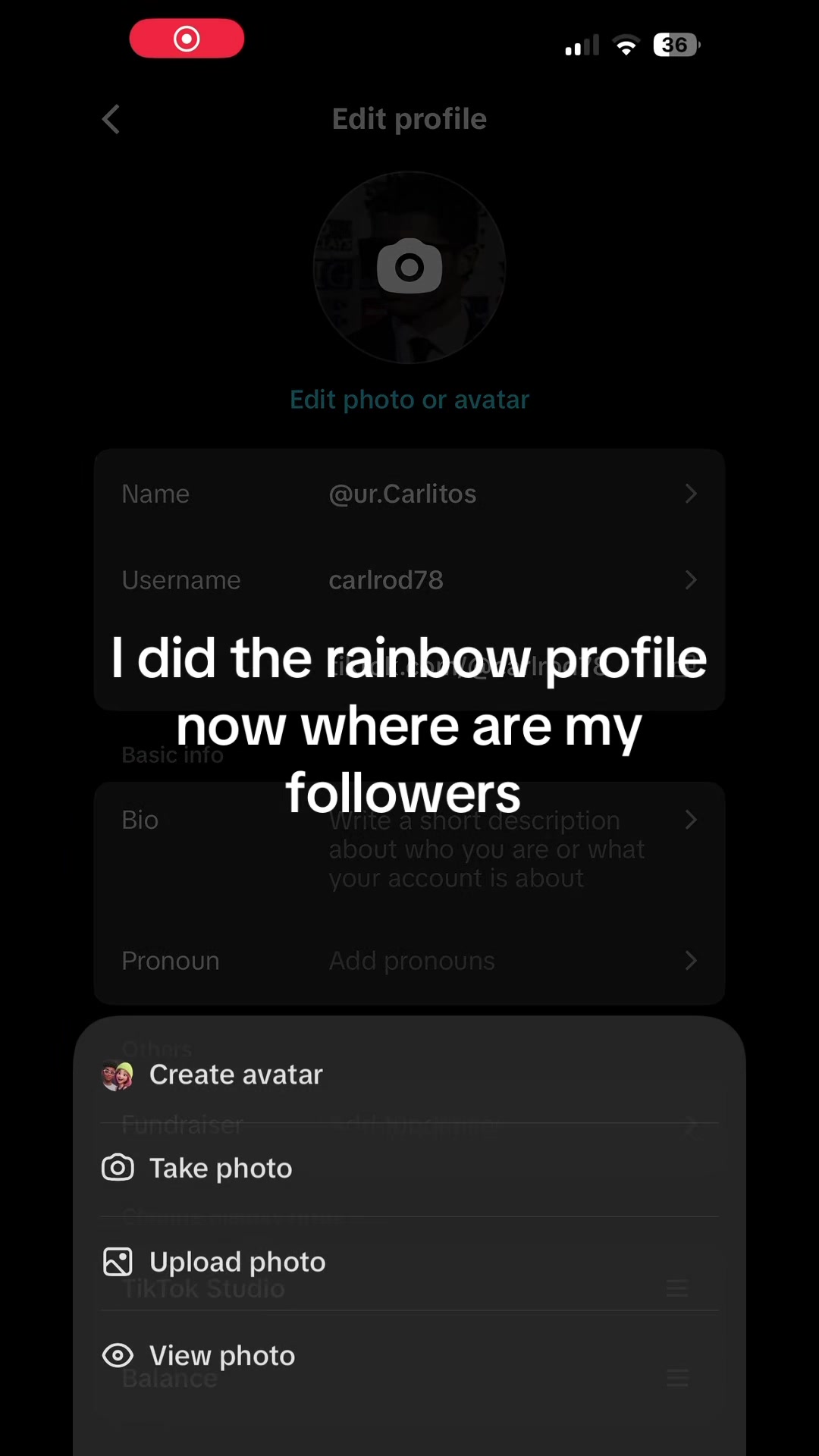Open the Name row @ur.Carlitos
Viewport: 819px width, 1456px height.
pos(409,494)
